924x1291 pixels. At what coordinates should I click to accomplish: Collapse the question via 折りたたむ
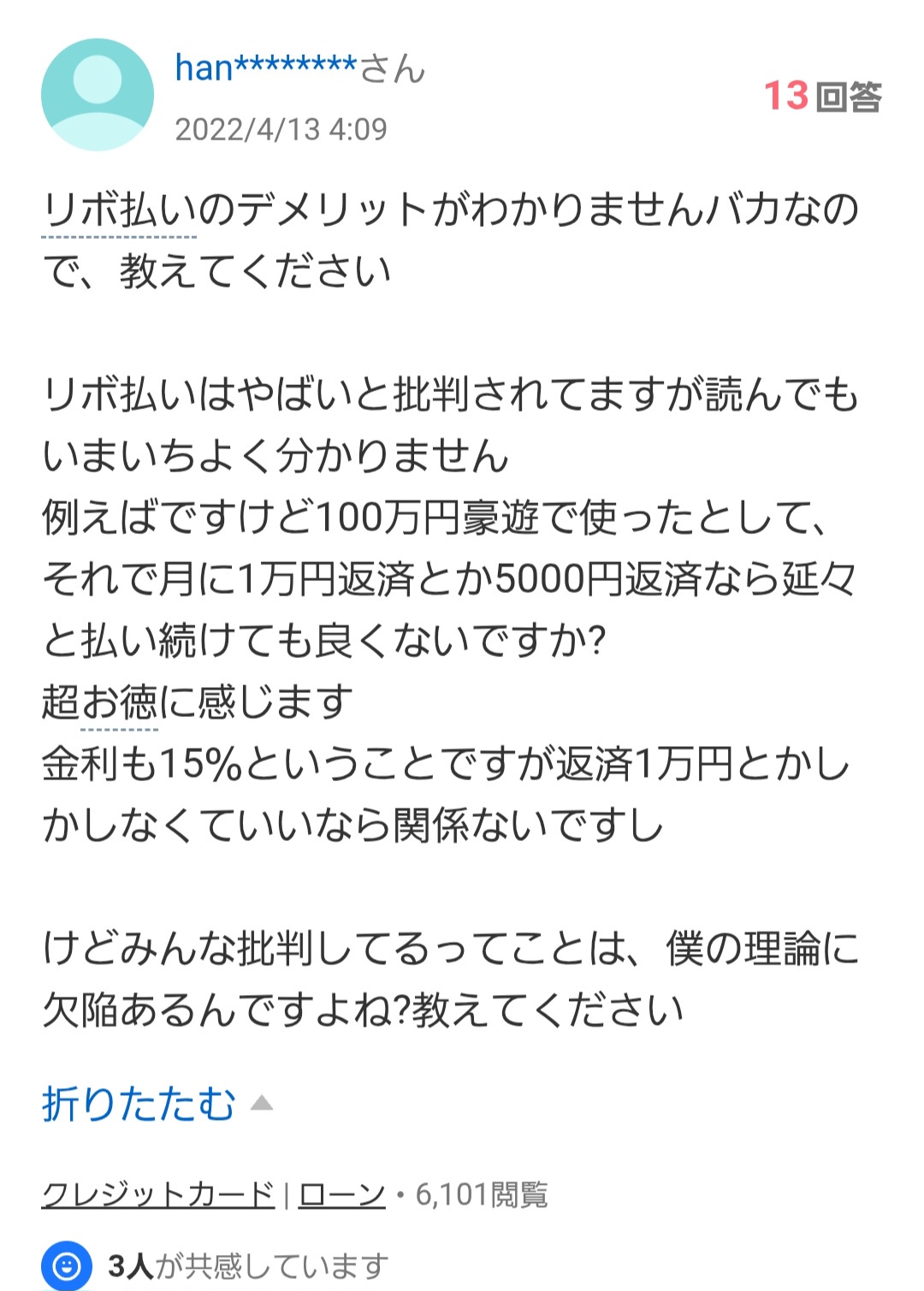tap(137, 1105)
